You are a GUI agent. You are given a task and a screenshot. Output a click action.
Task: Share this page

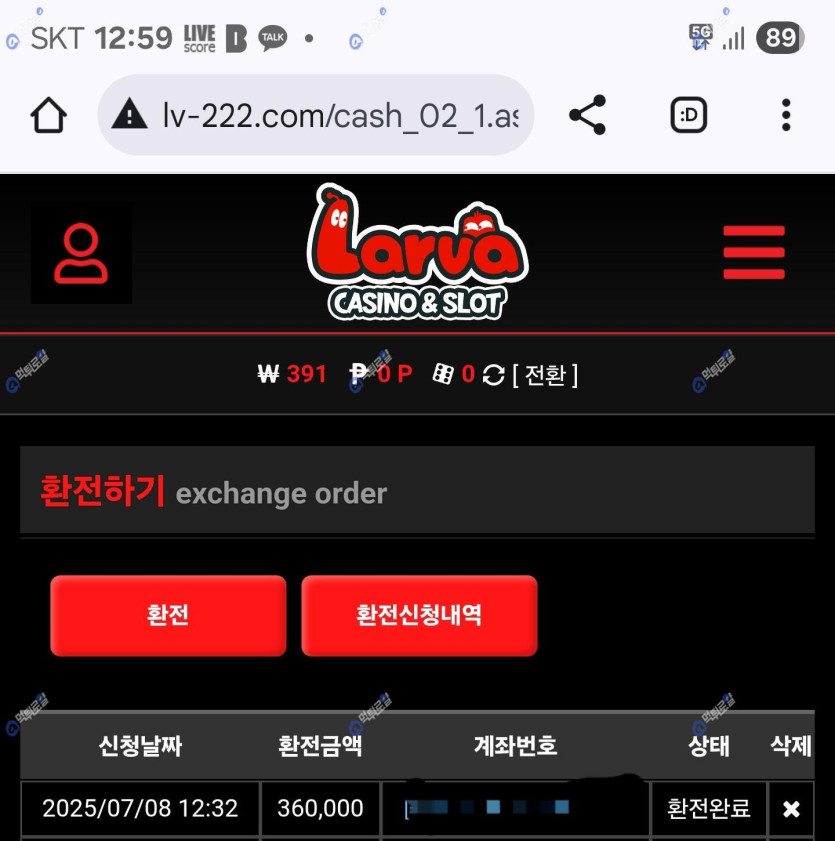pyautogui.click(x=587, y=116)
